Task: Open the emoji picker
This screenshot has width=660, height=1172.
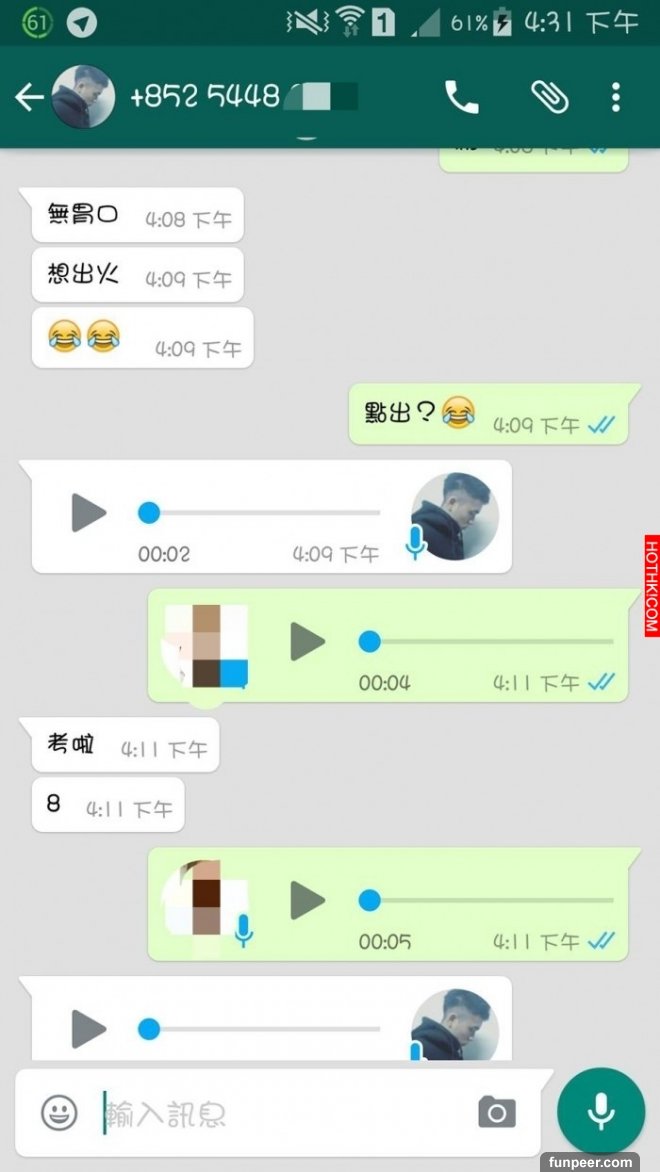Action: (59, 1112)
